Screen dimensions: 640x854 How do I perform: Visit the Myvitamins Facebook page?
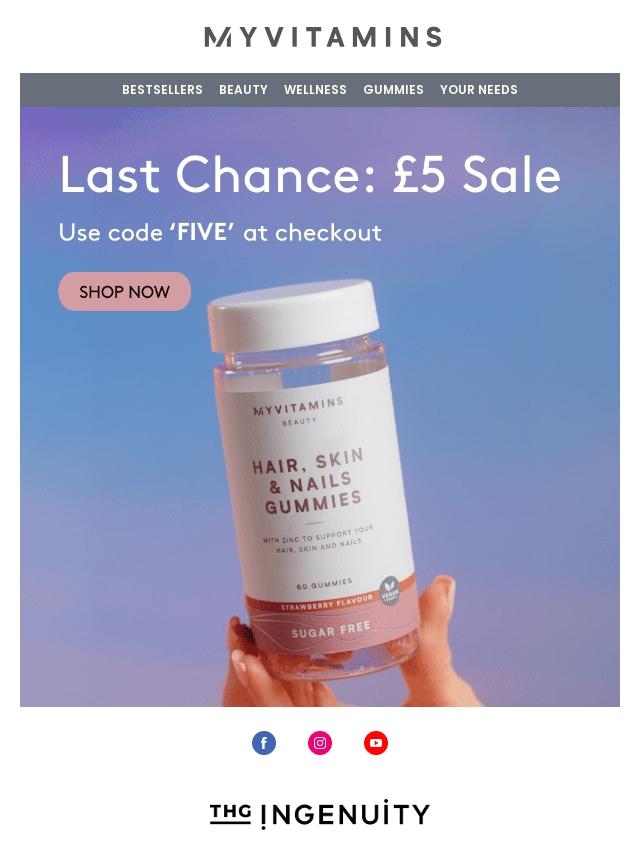click(x=264, y=743)
